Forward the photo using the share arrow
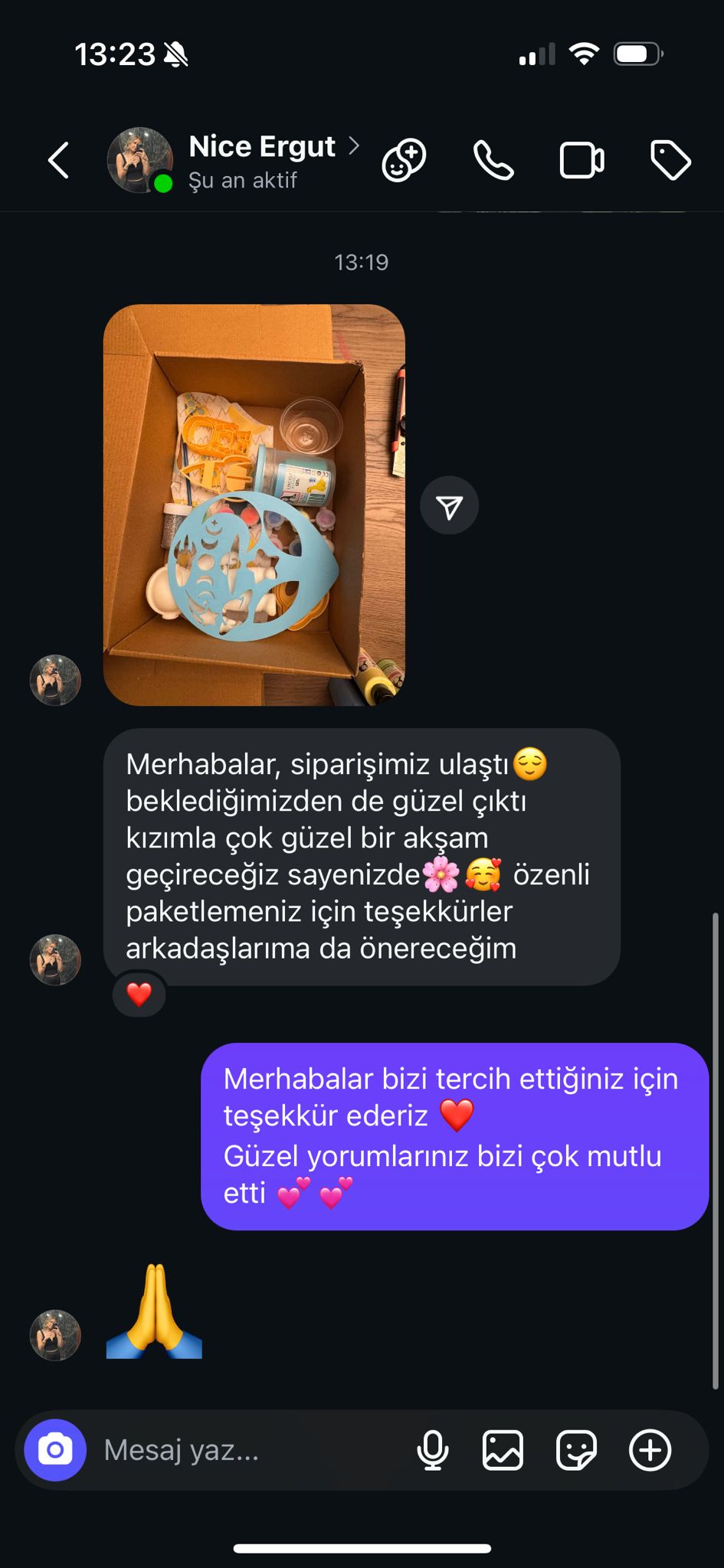Image resolution: width=724 pixels, height=1568 pixels. [449, 505]
